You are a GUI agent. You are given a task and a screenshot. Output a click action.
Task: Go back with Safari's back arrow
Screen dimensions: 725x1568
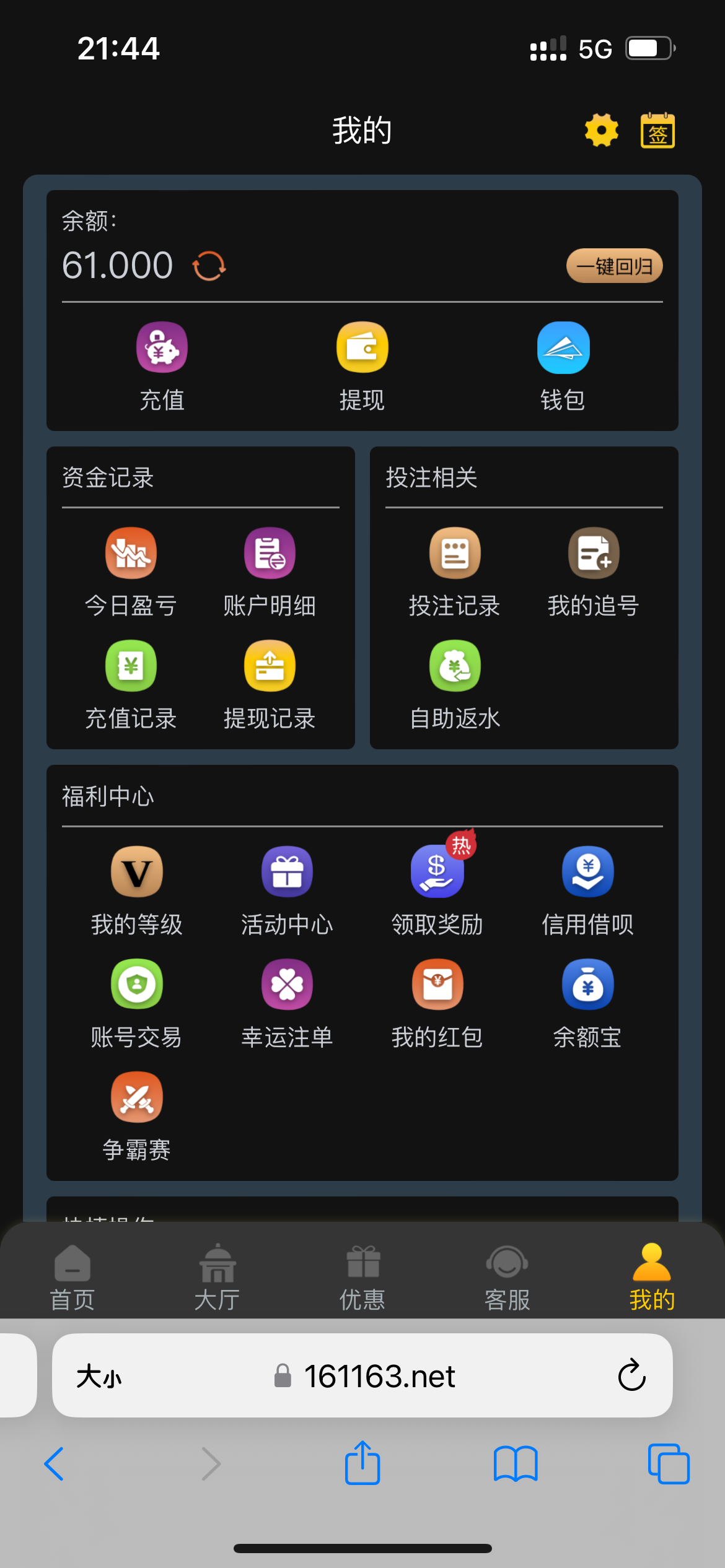click(54, 1464)
